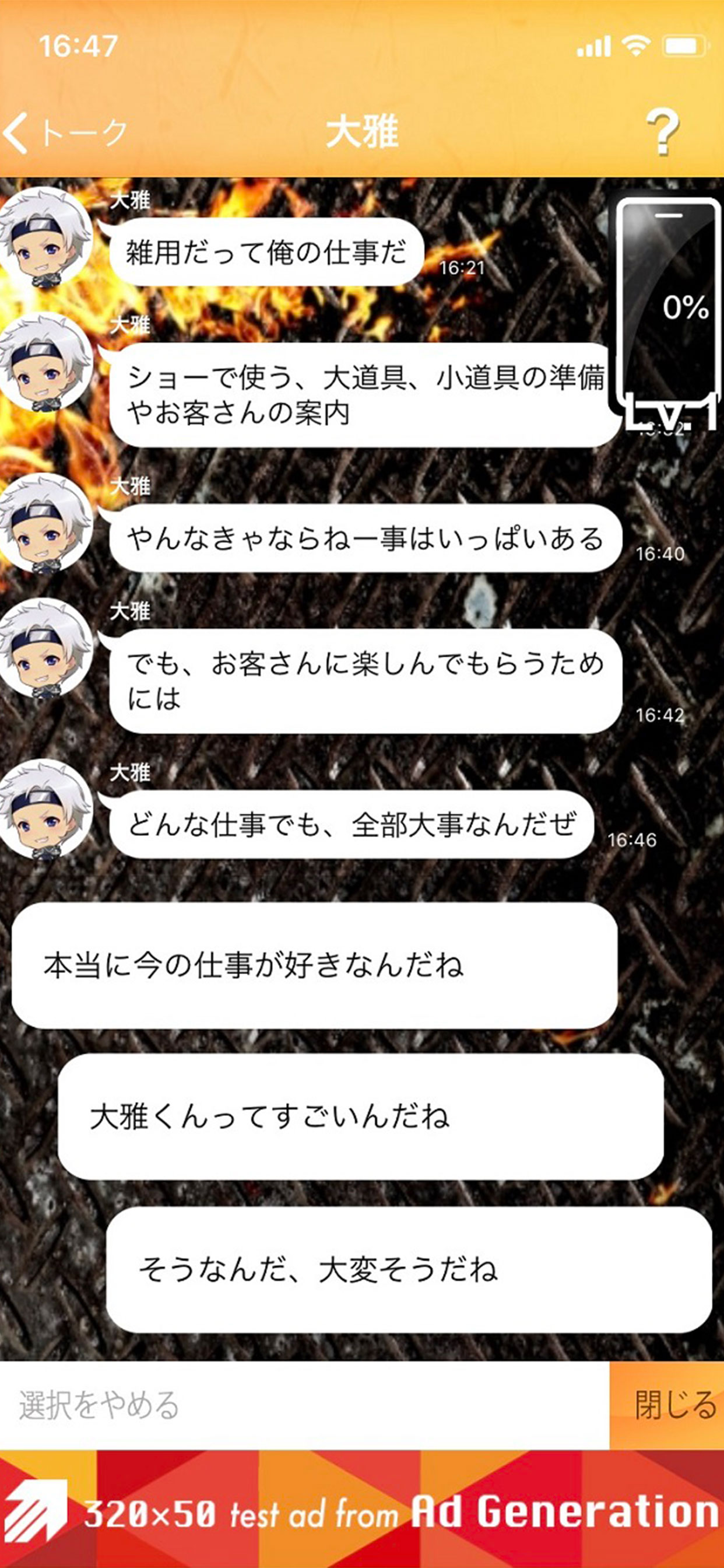Open the question mark help icon
Image resolution: width=724 pixels, height=1568 pixels.
(x=662, y=131)
